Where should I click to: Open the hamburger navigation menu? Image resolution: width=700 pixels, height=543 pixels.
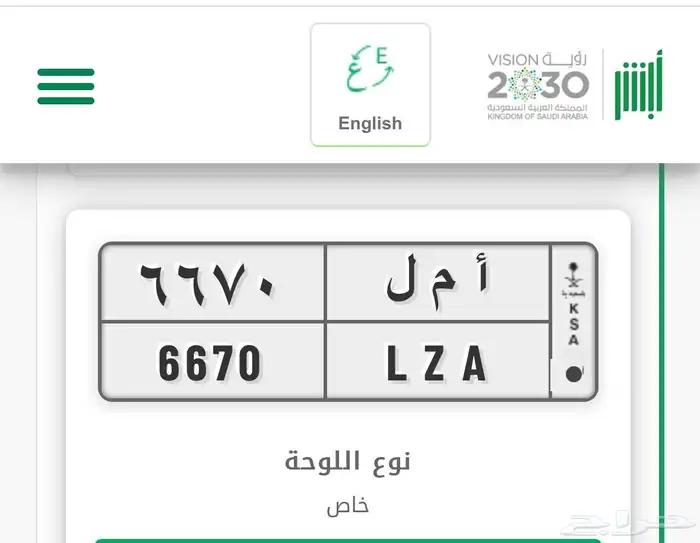(x=66, y=86)
